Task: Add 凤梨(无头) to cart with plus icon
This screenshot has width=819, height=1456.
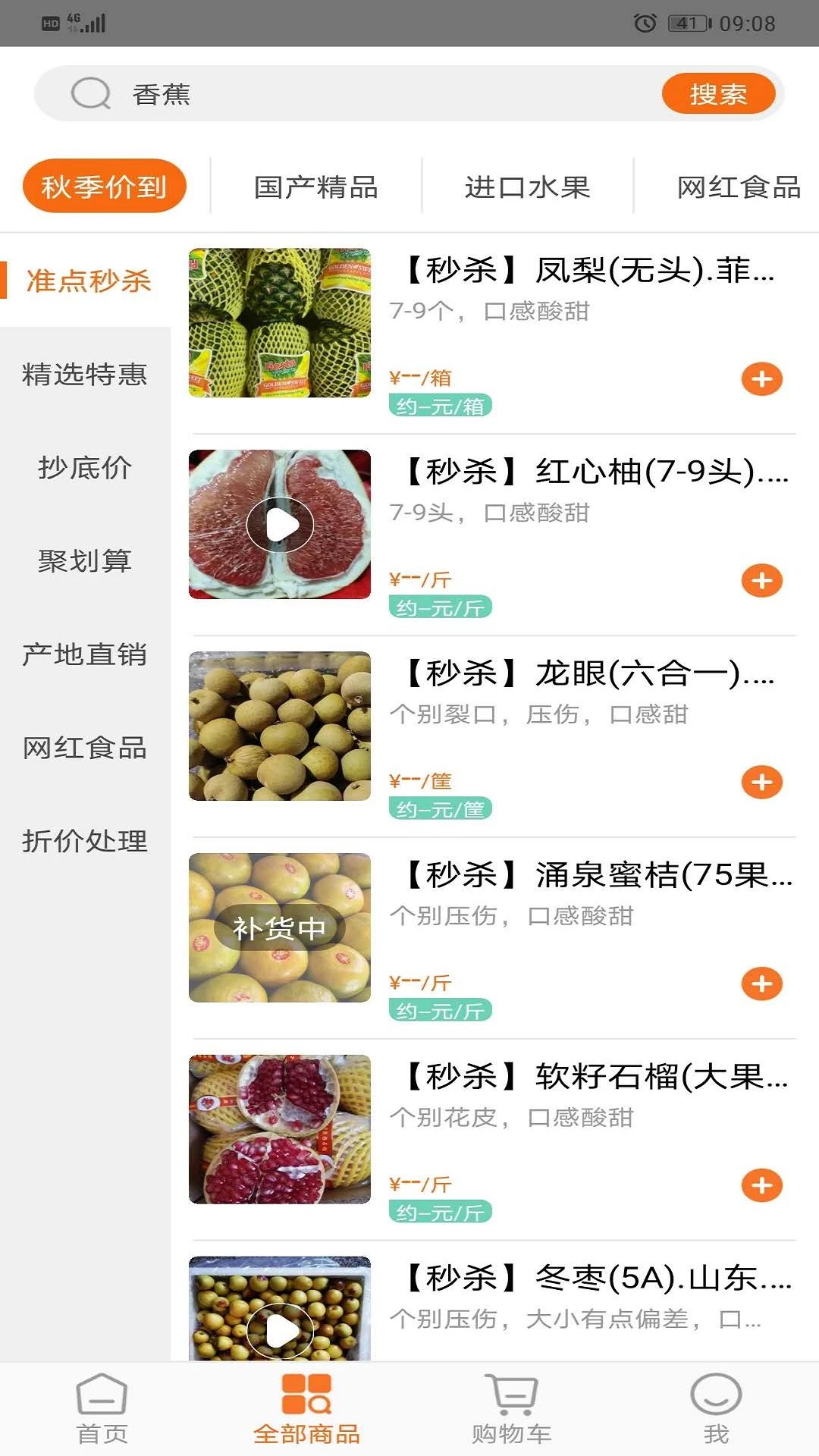Action: coord(761,379)
